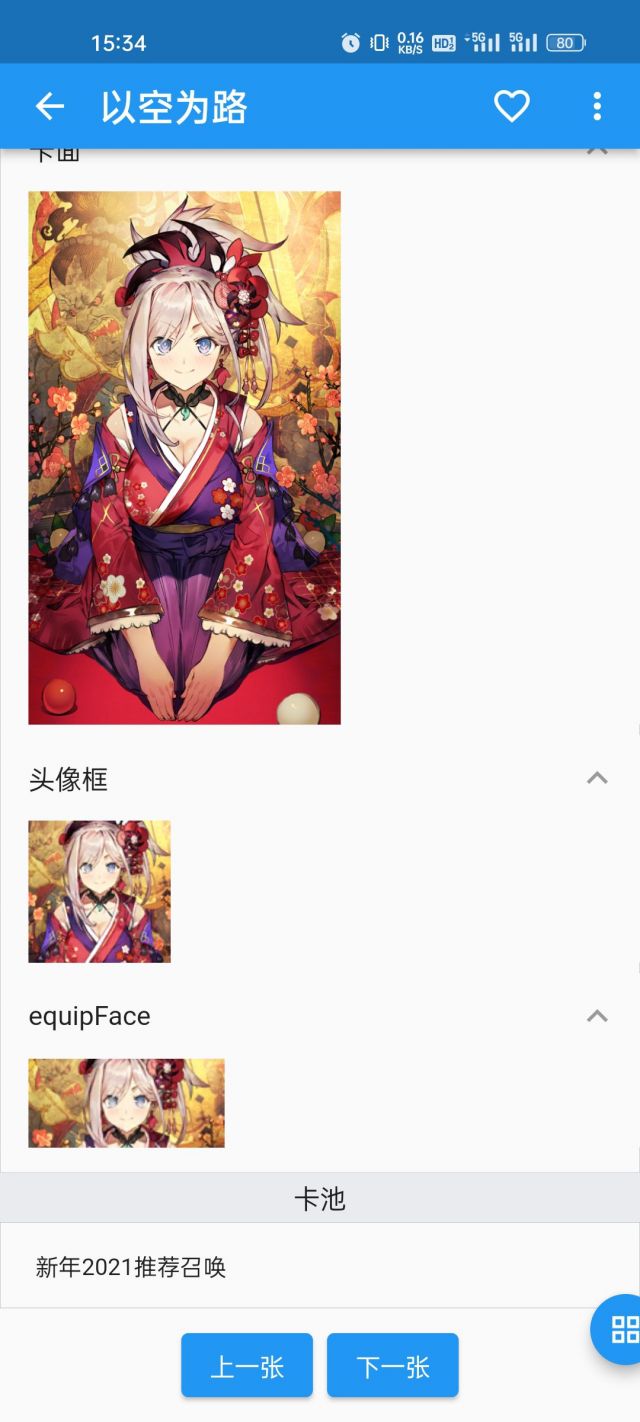The height and width of the screenshot is (1422, 640).
Task: Collapse the equipFace section
Action: (597, 1016)
